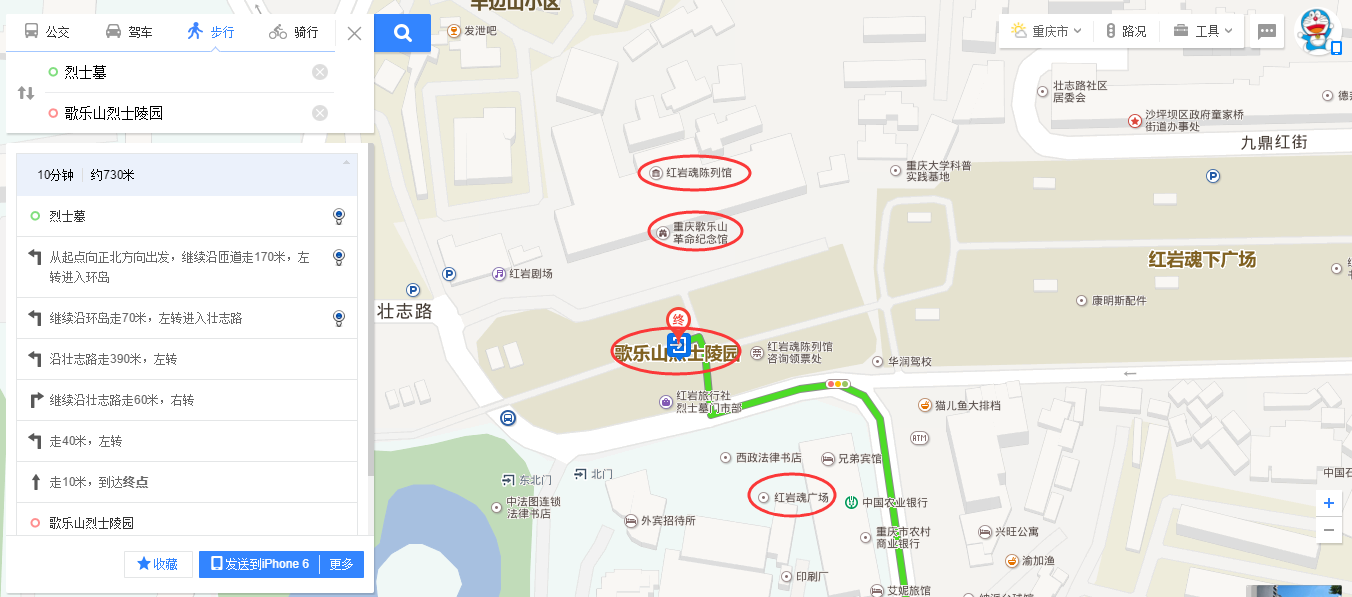
Task: Tap the blue search button
Action: 403,33
